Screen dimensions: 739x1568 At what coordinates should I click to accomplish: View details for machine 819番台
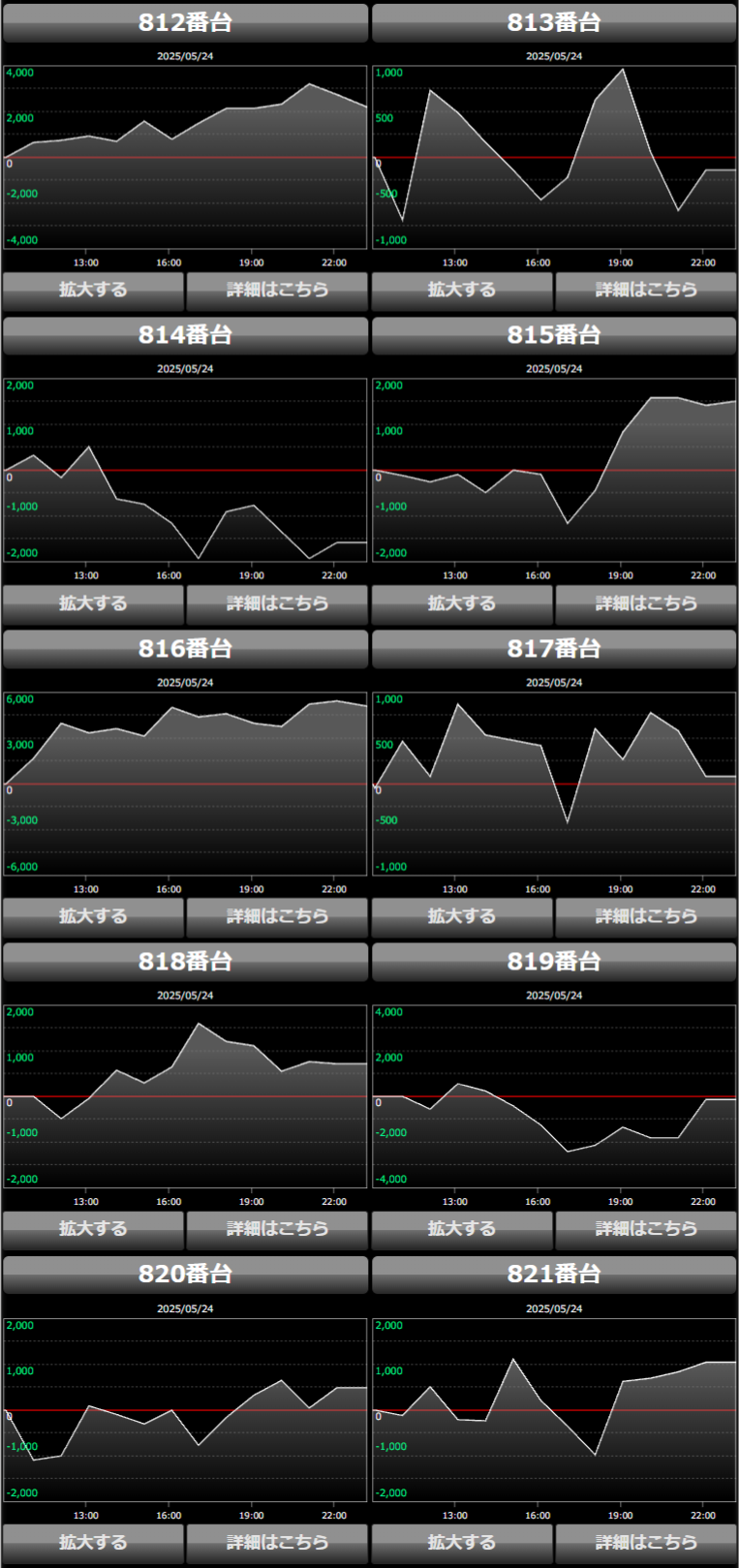(x=646, y=1229)
